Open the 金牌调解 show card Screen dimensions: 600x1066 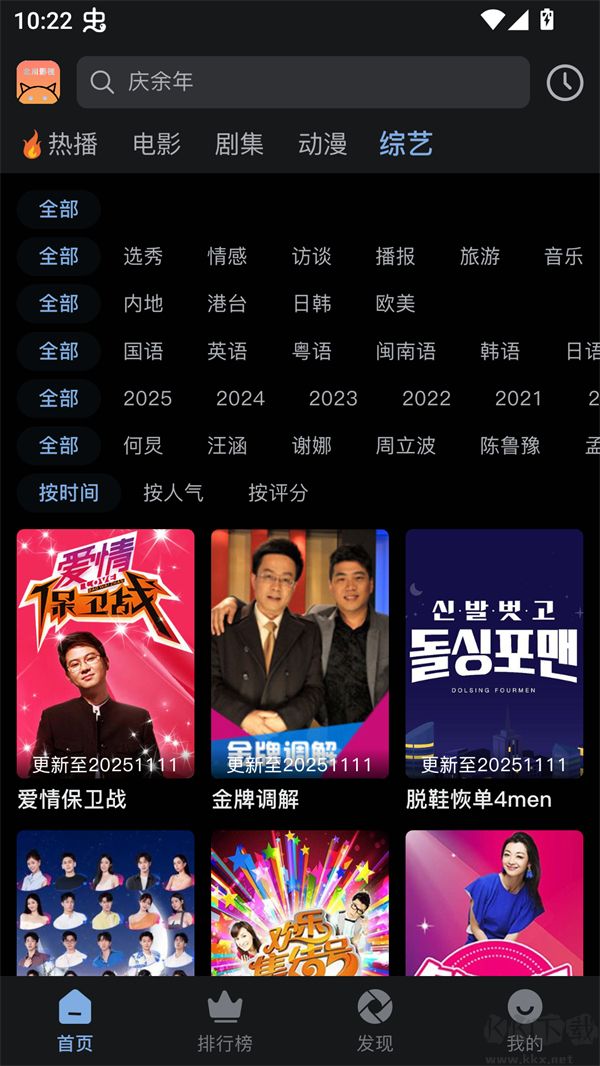299,654
